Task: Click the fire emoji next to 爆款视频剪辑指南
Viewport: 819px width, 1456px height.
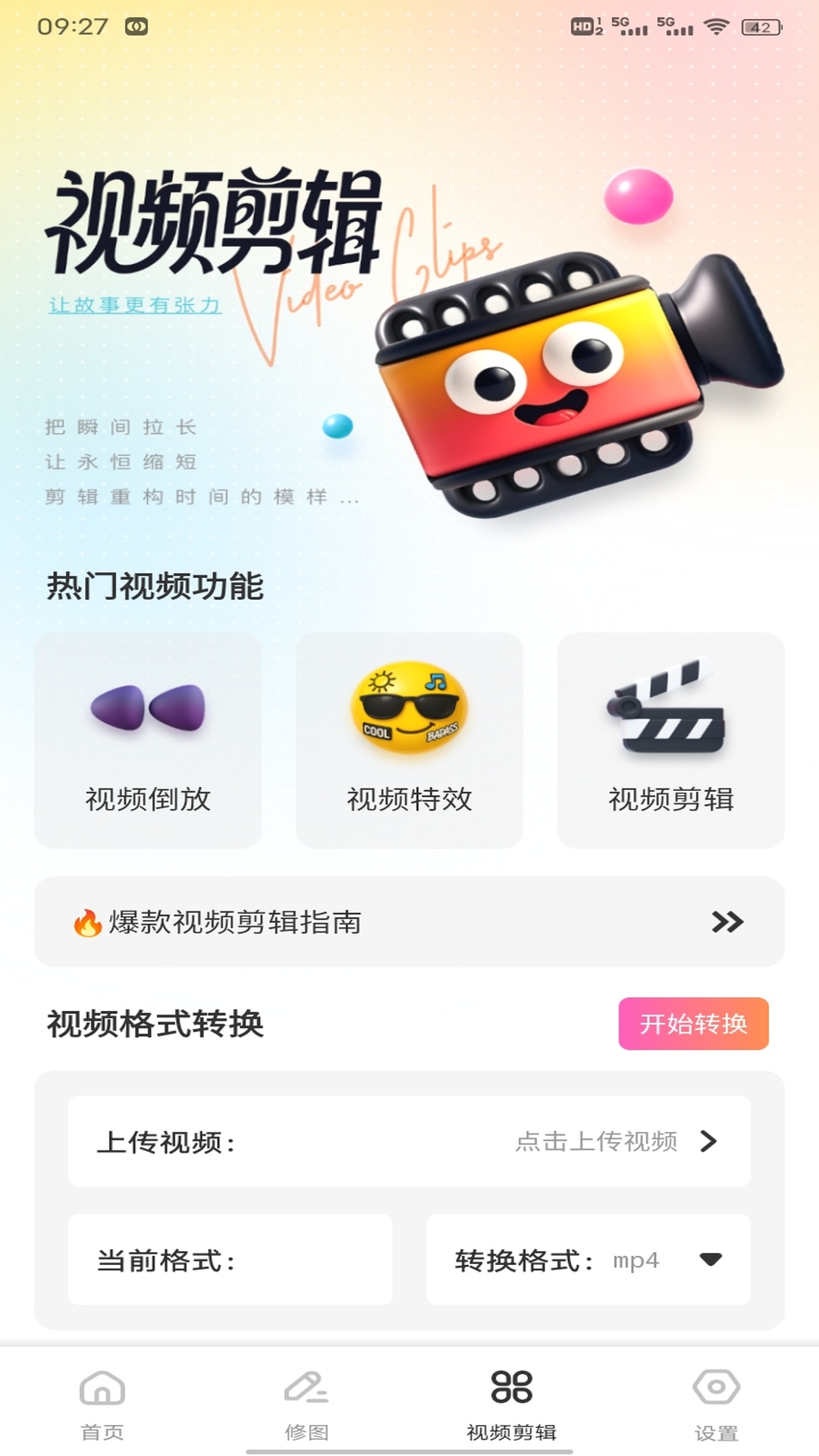Action: click(88, 923)
